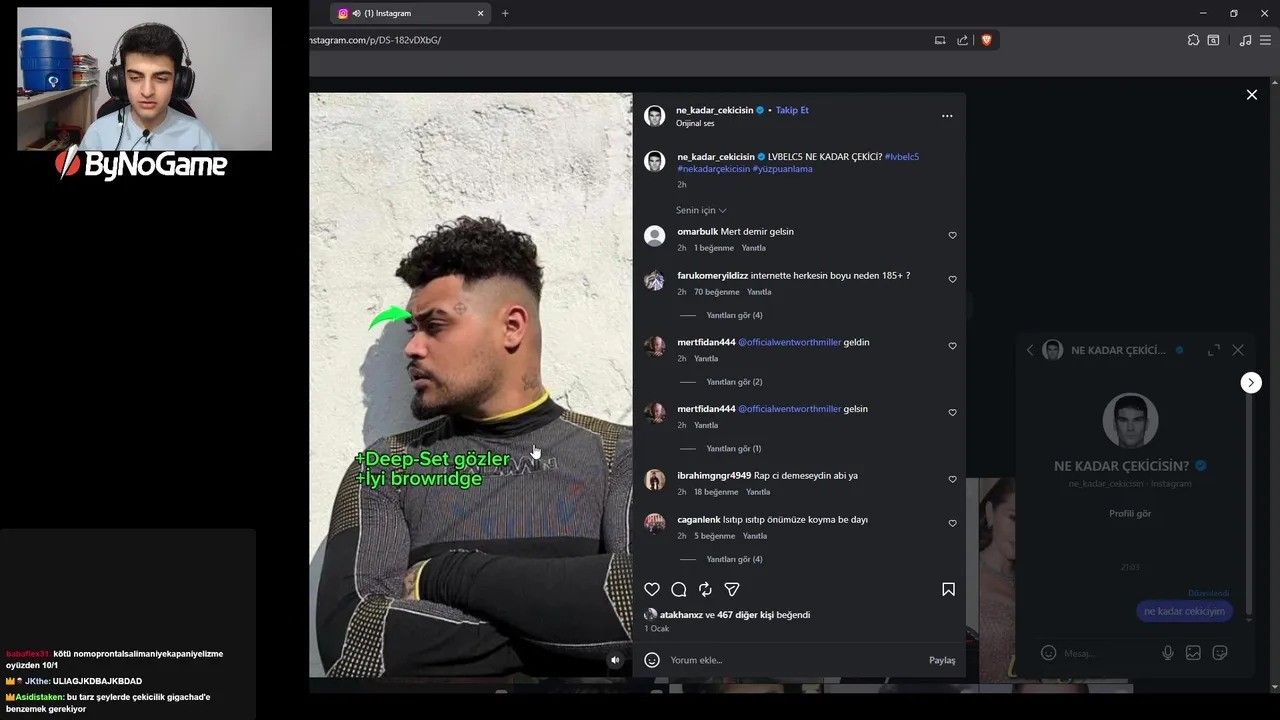Tap the comment bubble icon under the post

point(679,590)
